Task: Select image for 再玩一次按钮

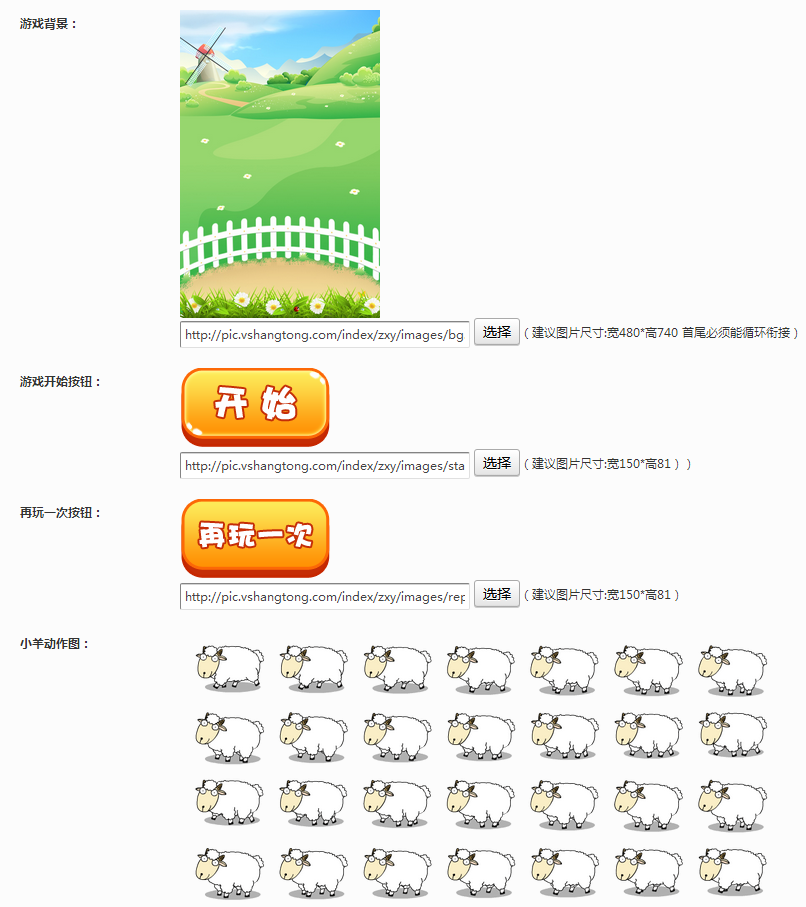Action: (496, 594)
